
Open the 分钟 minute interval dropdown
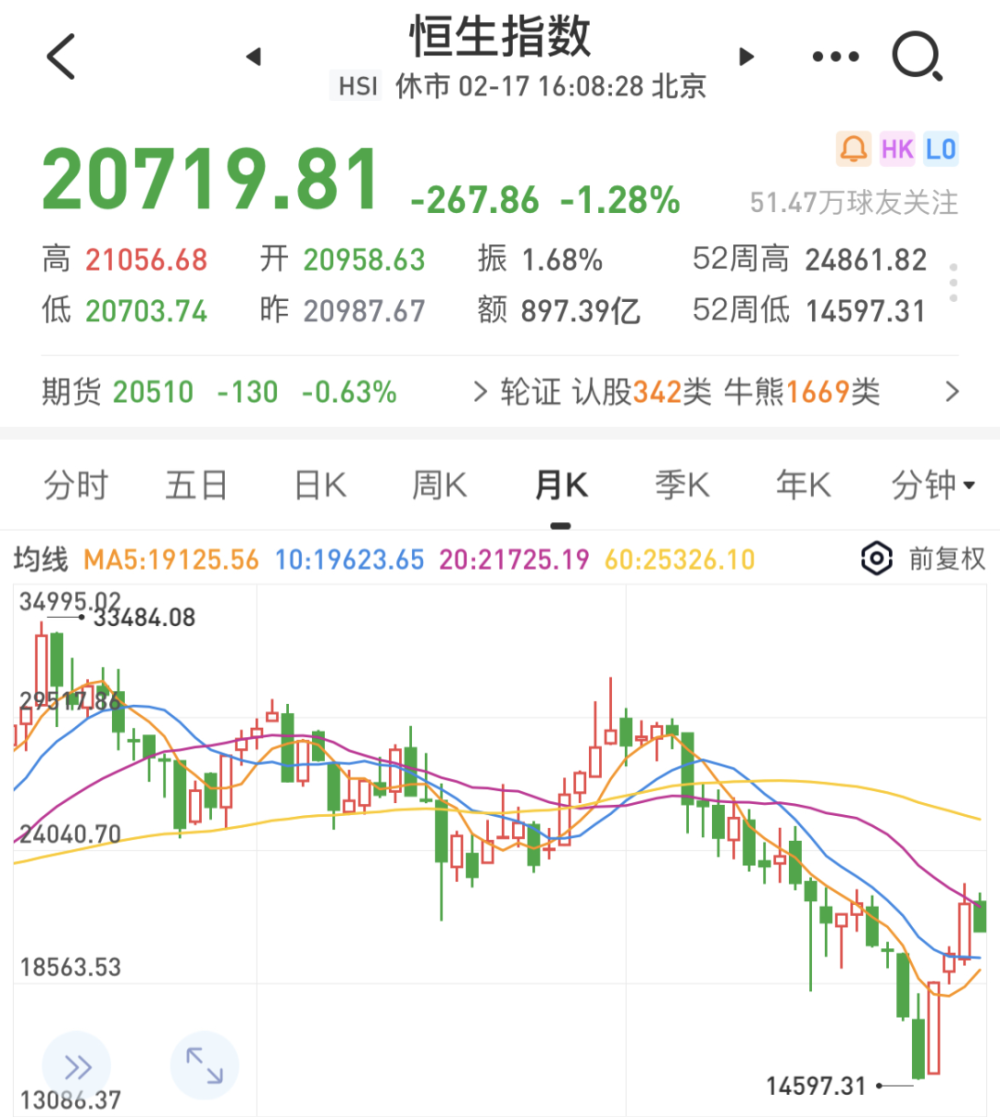933,487
